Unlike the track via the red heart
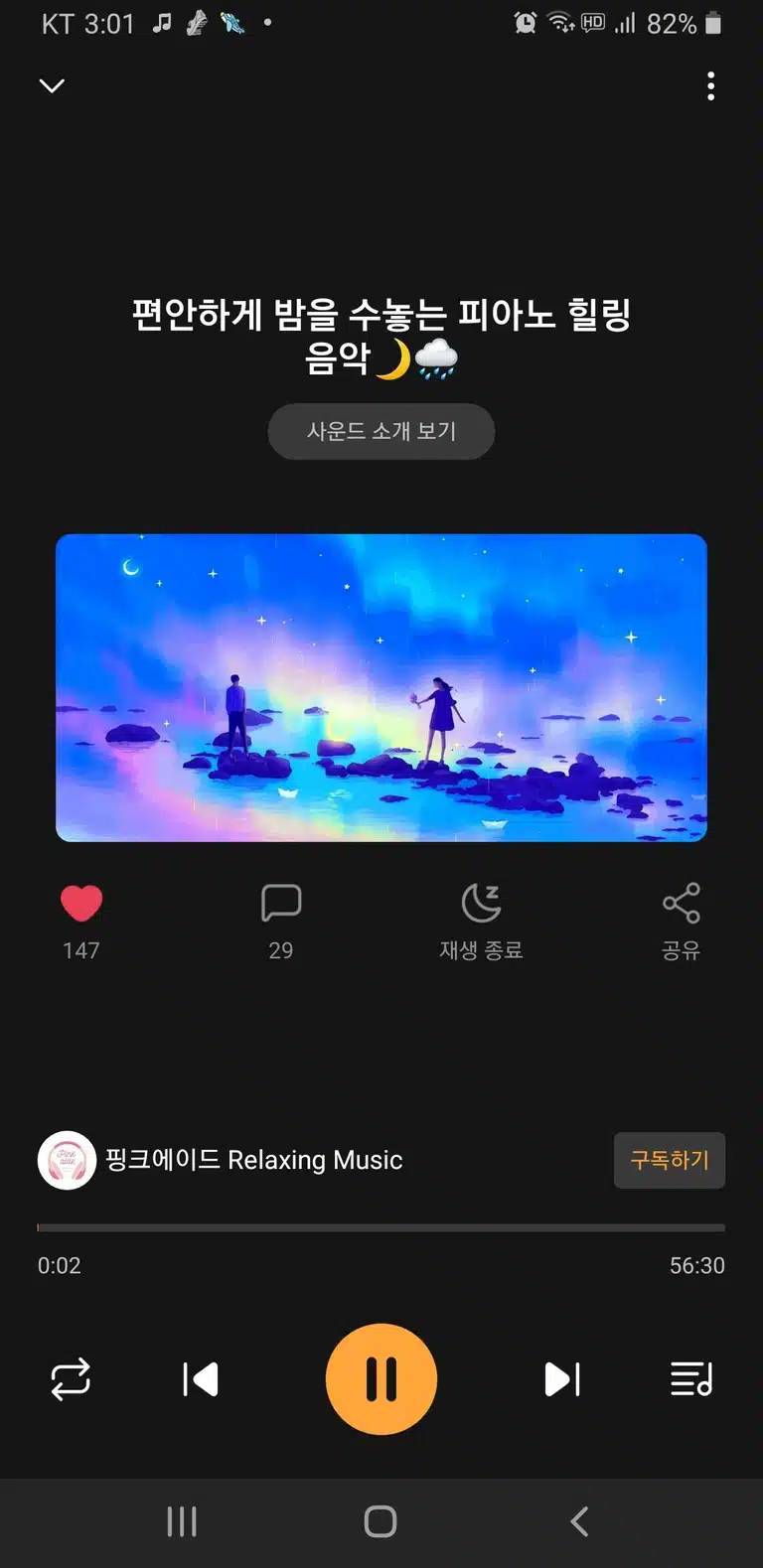The height and width of the screenshot is (1568, 763). coord(81,903)
